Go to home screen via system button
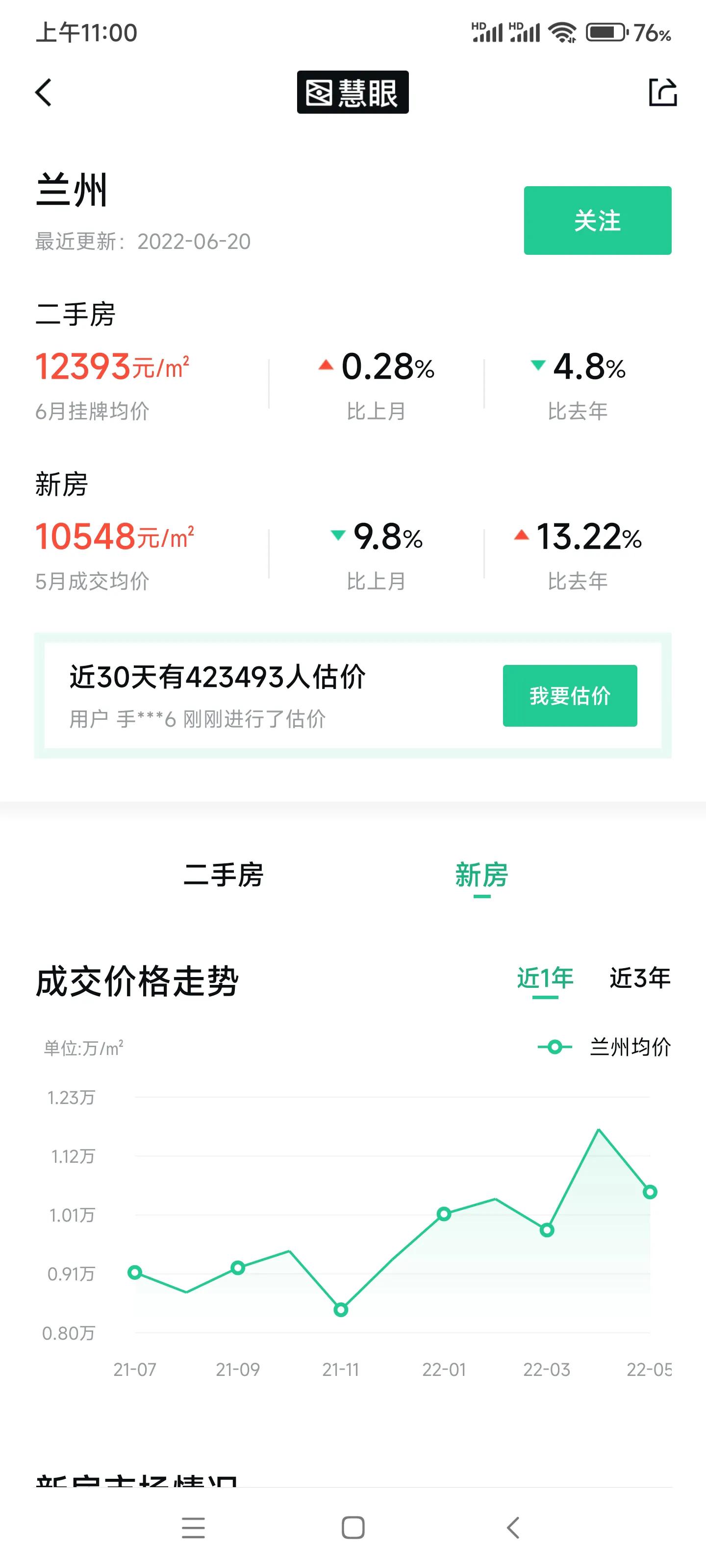706x1568 pixels. click(x=353, y=1528)
